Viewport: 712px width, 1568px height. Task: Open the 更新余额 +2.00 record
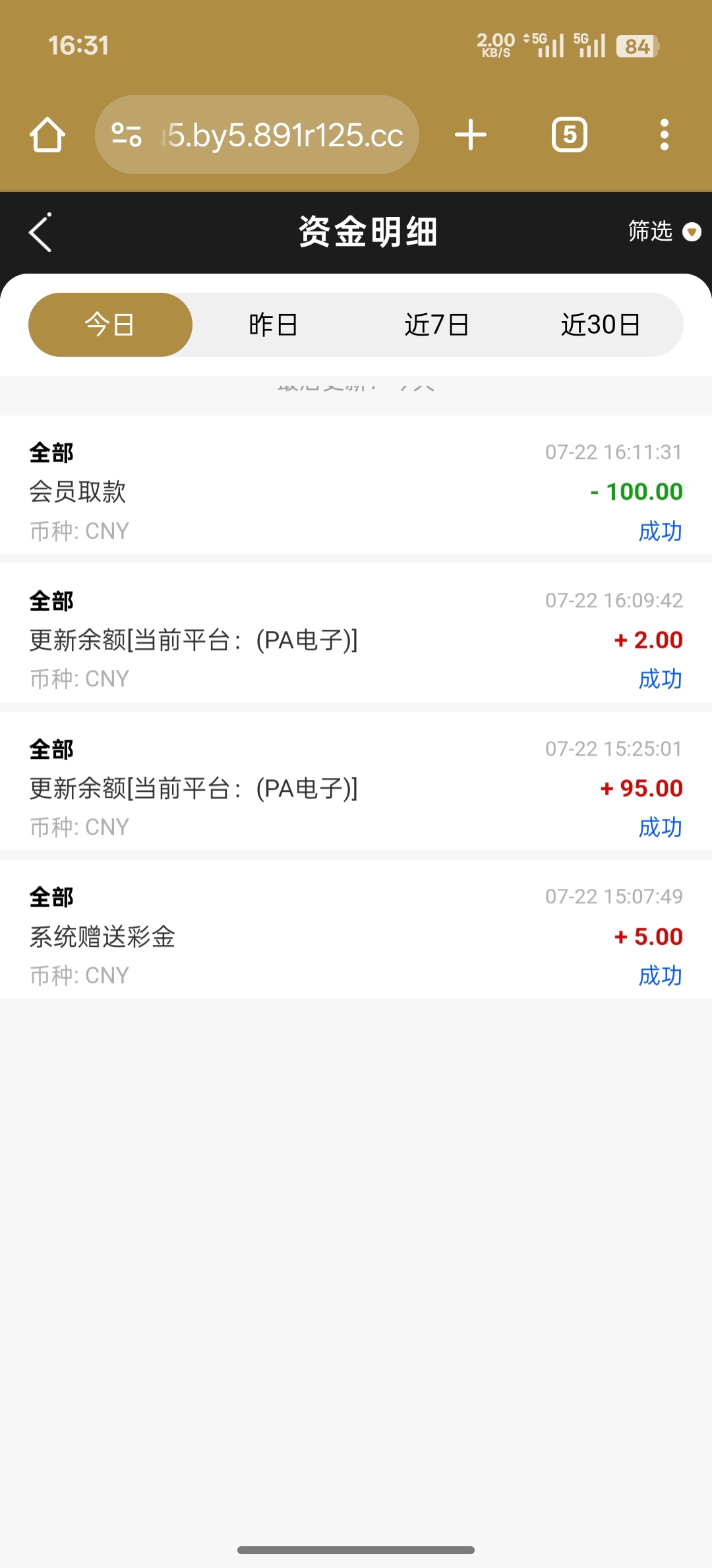356,640
